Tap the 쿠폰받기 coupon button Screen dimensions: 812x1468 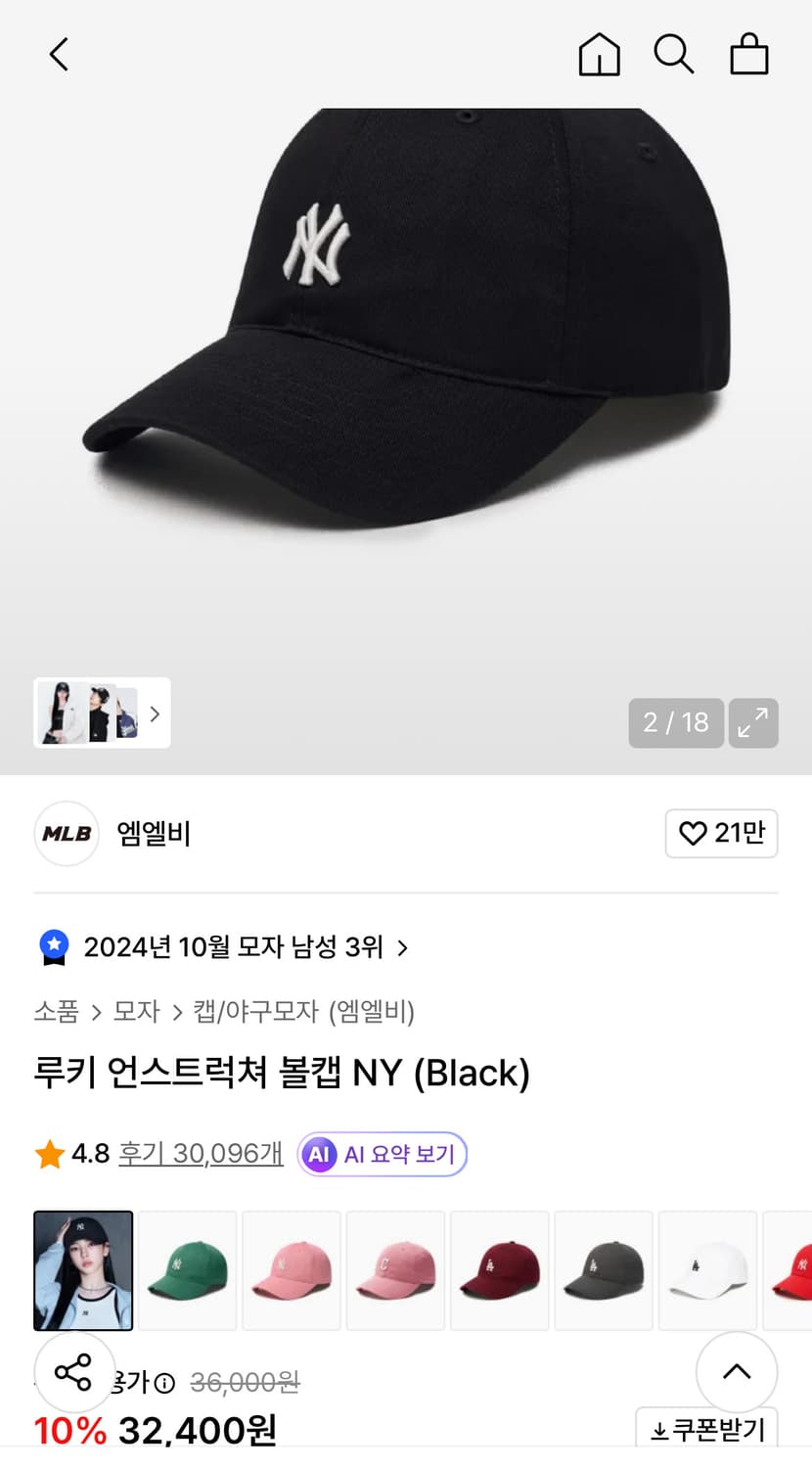tap(707, 1430)
